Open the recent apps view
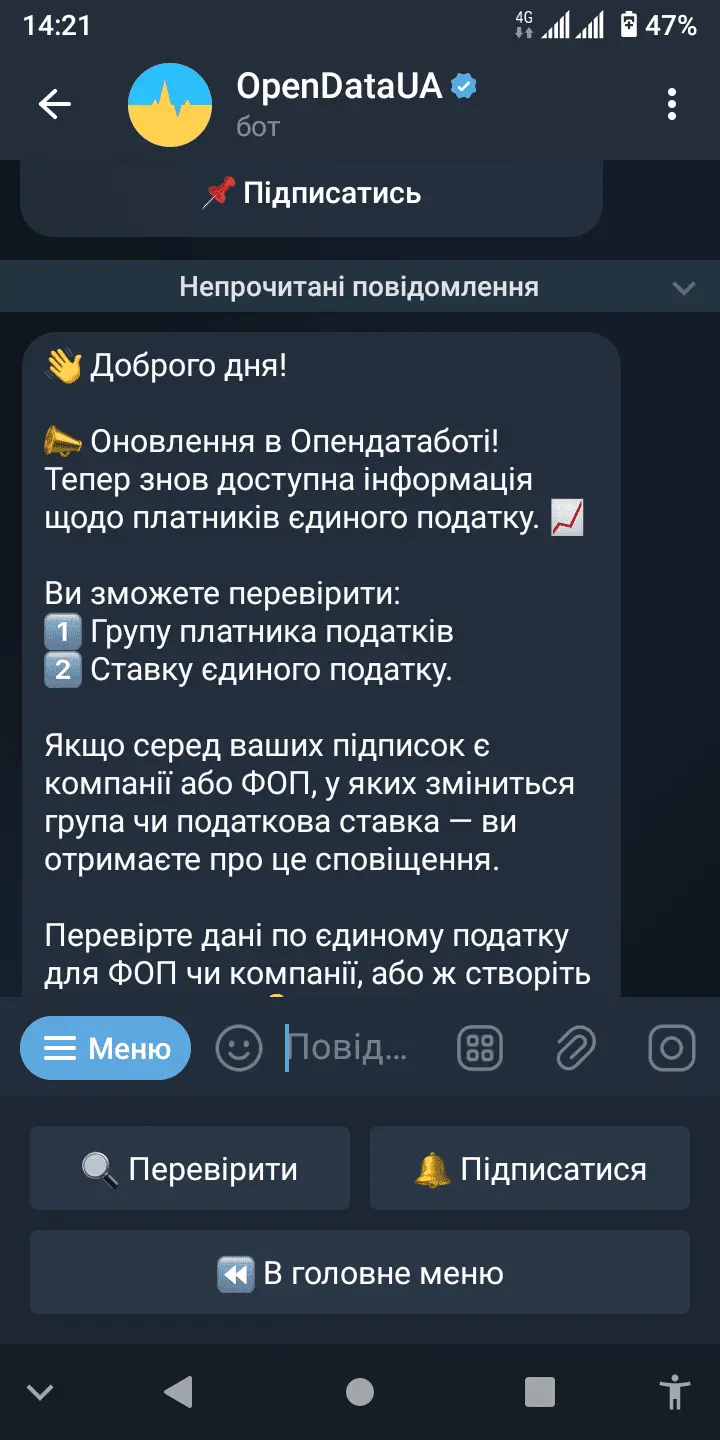720x1440 pixels. pos(540,1392)
